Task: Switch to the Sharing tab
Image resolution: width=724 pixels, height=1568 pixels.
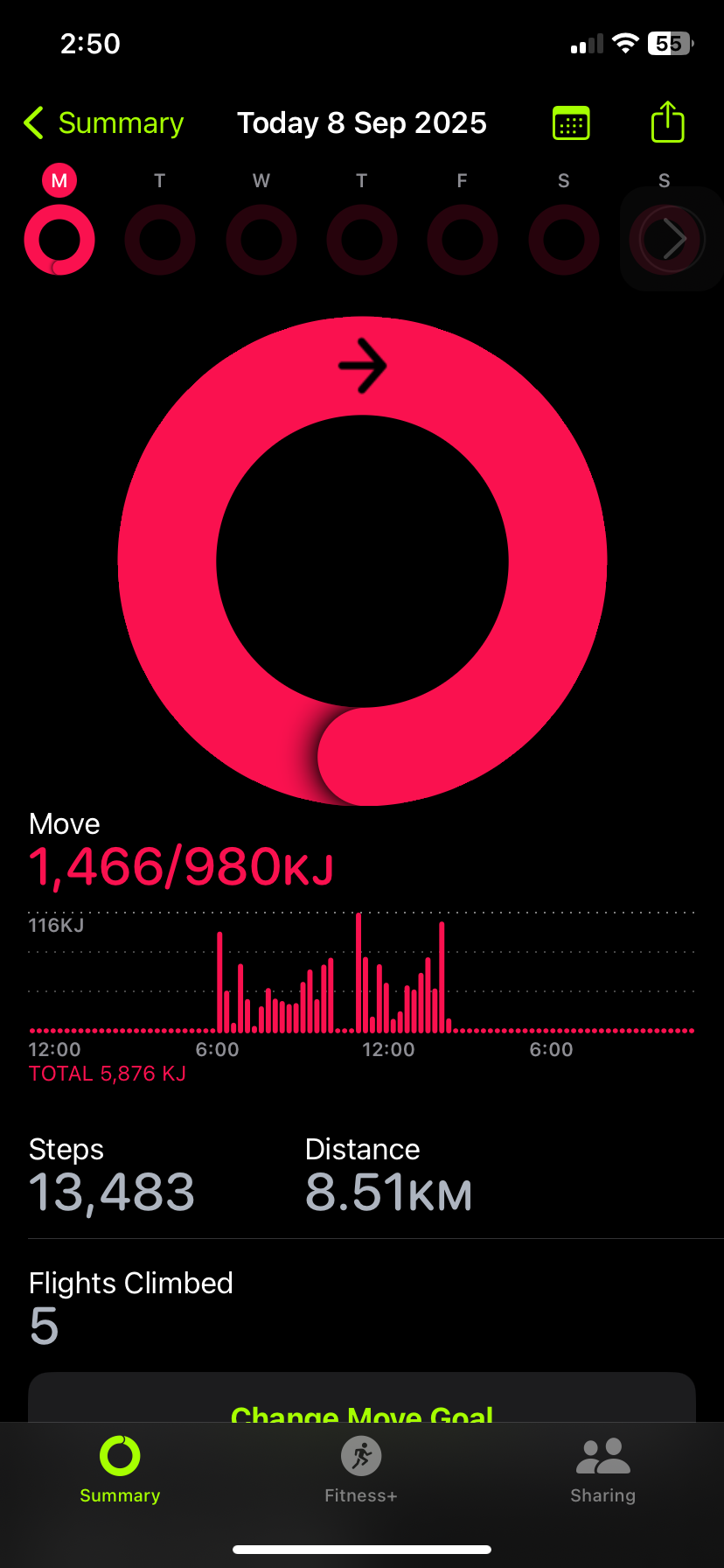Action: click(x=603, y=1470)
